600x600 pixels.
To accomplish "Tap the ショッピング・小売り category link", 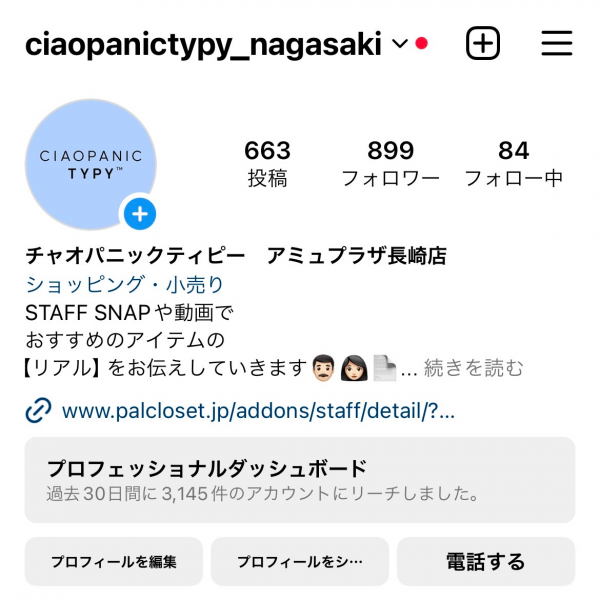I will [x=125, y=285].
